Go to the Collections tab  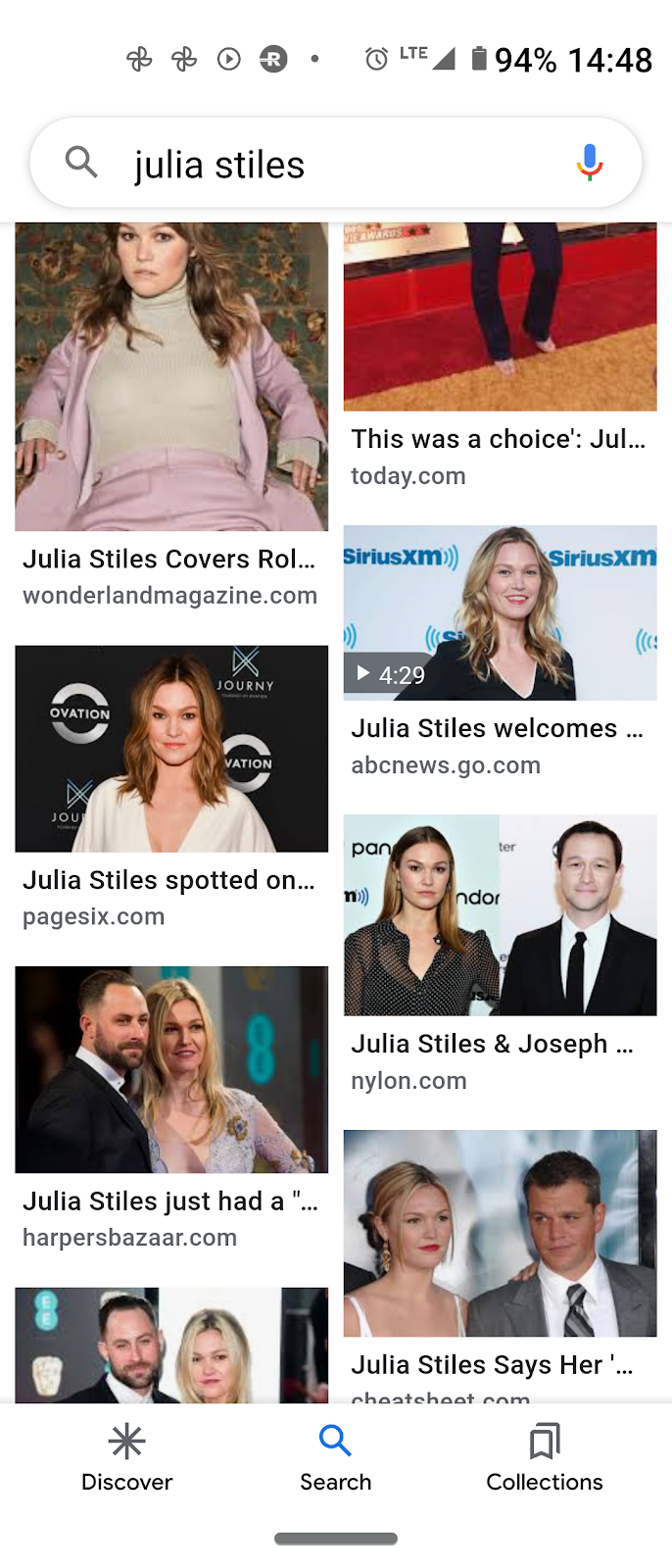click(x=545, y=1457)
